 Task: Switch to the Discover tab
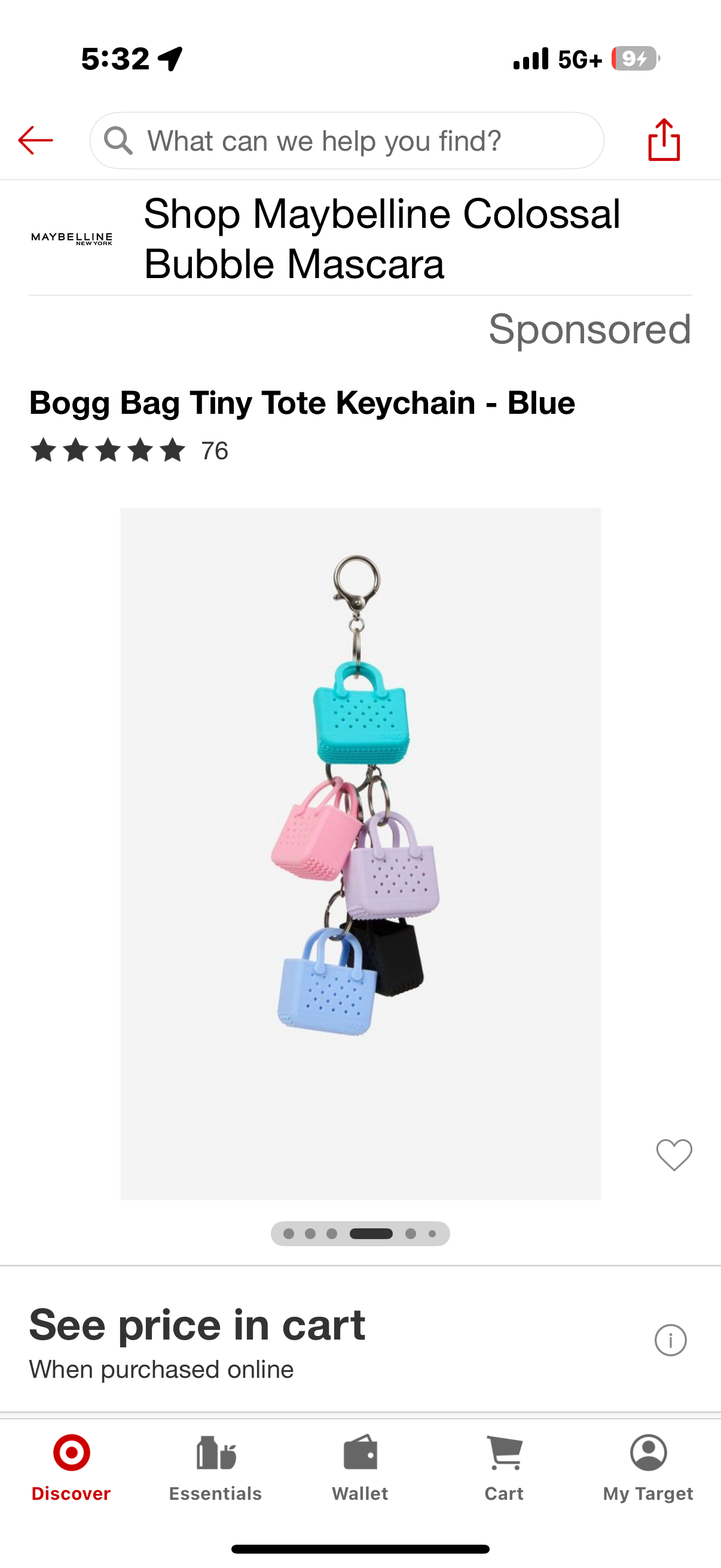[71, 1468]
